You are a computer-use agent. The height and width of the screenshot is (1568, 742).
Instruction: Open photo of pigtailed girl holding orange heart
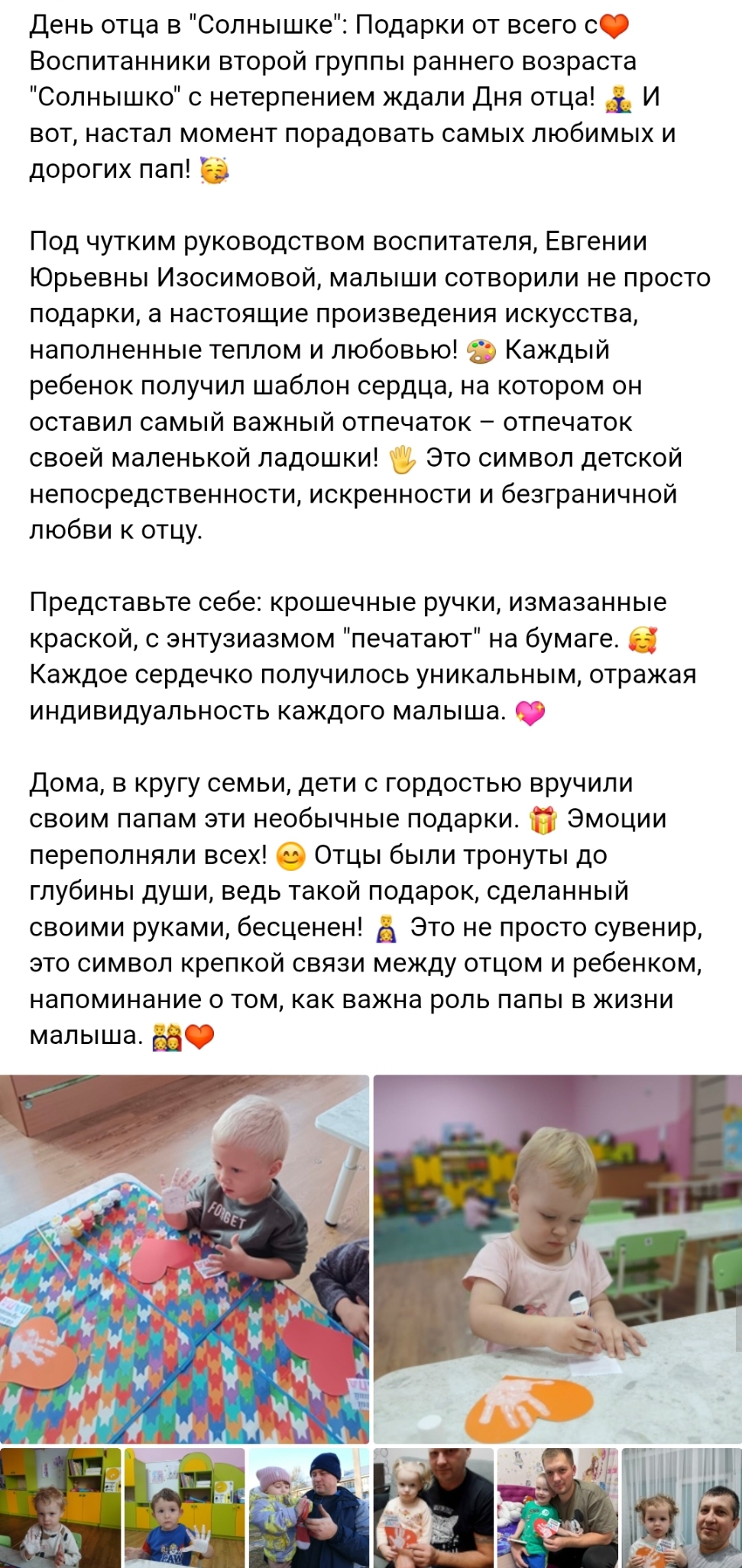pos(682,1508)
